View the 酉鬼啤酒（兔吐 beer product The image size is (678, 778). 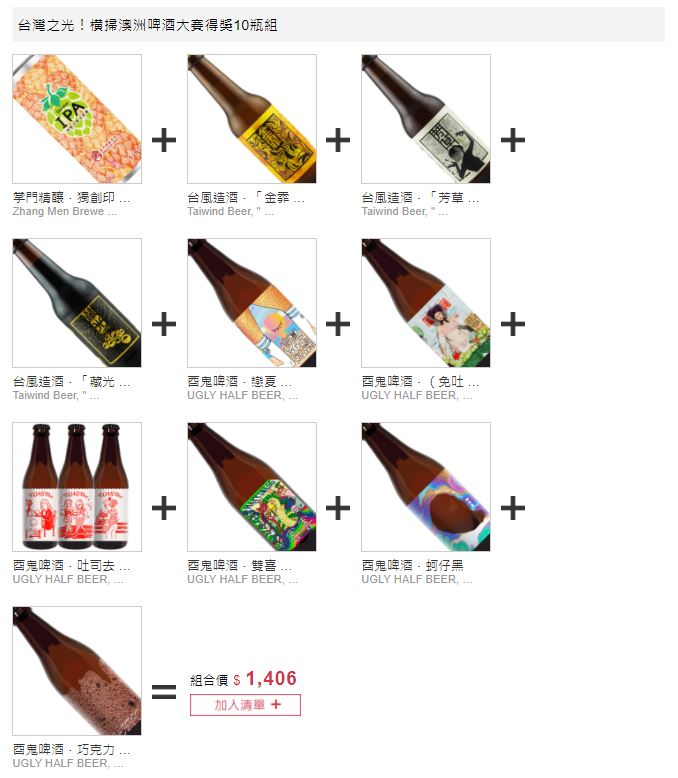[426, 303]
